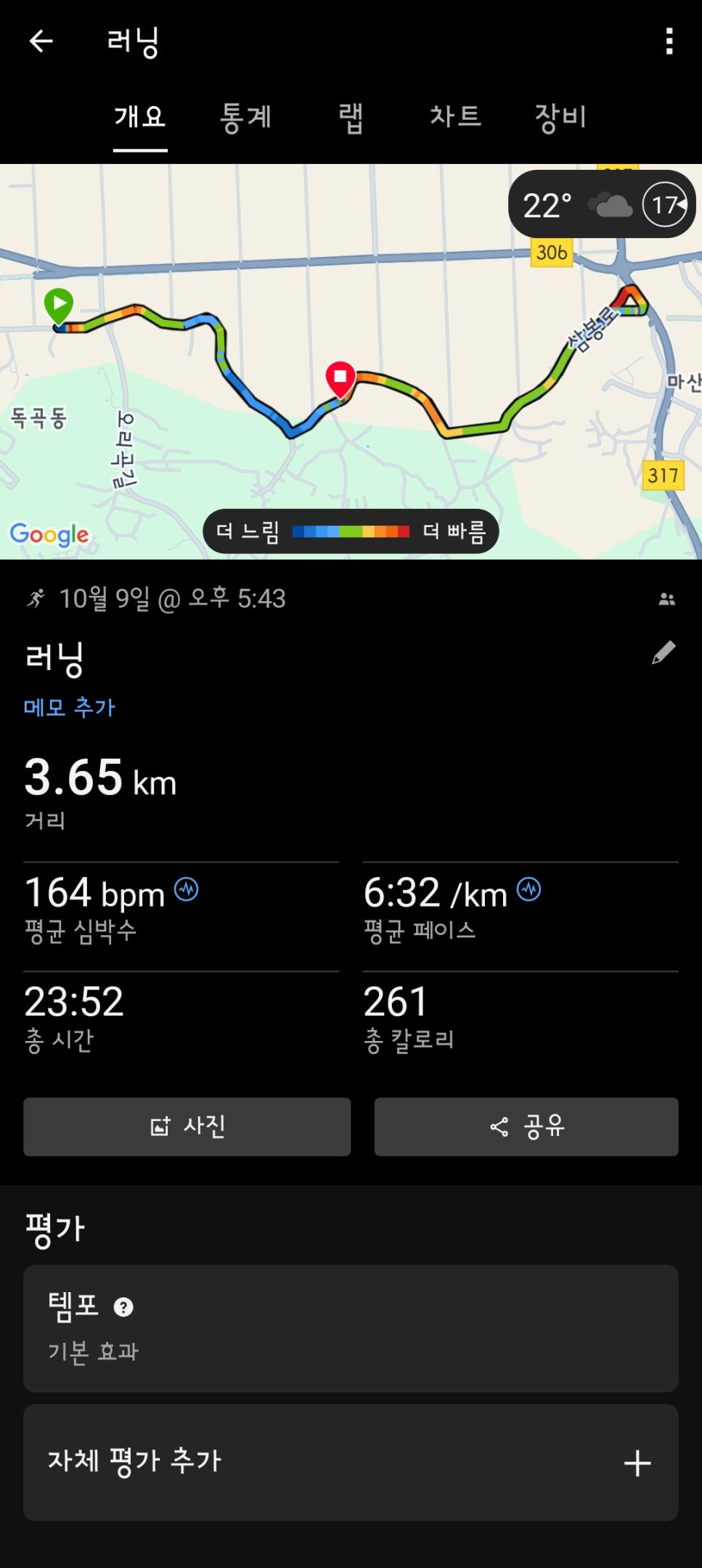Switch to the 랩 tab
702x1568 pixels.
coord(351,117)
